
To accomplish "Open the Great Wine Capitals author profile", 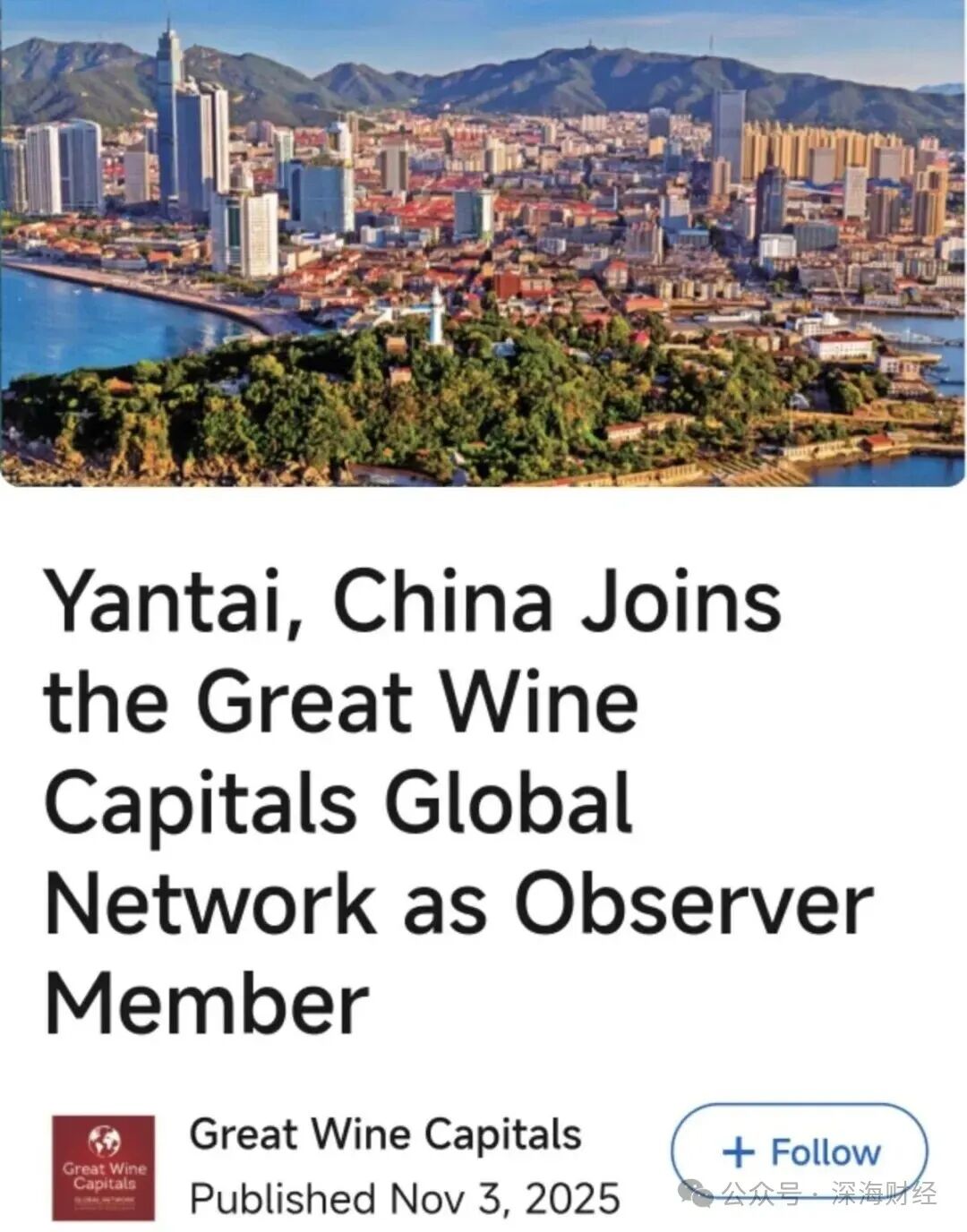I will [385, 1134].
